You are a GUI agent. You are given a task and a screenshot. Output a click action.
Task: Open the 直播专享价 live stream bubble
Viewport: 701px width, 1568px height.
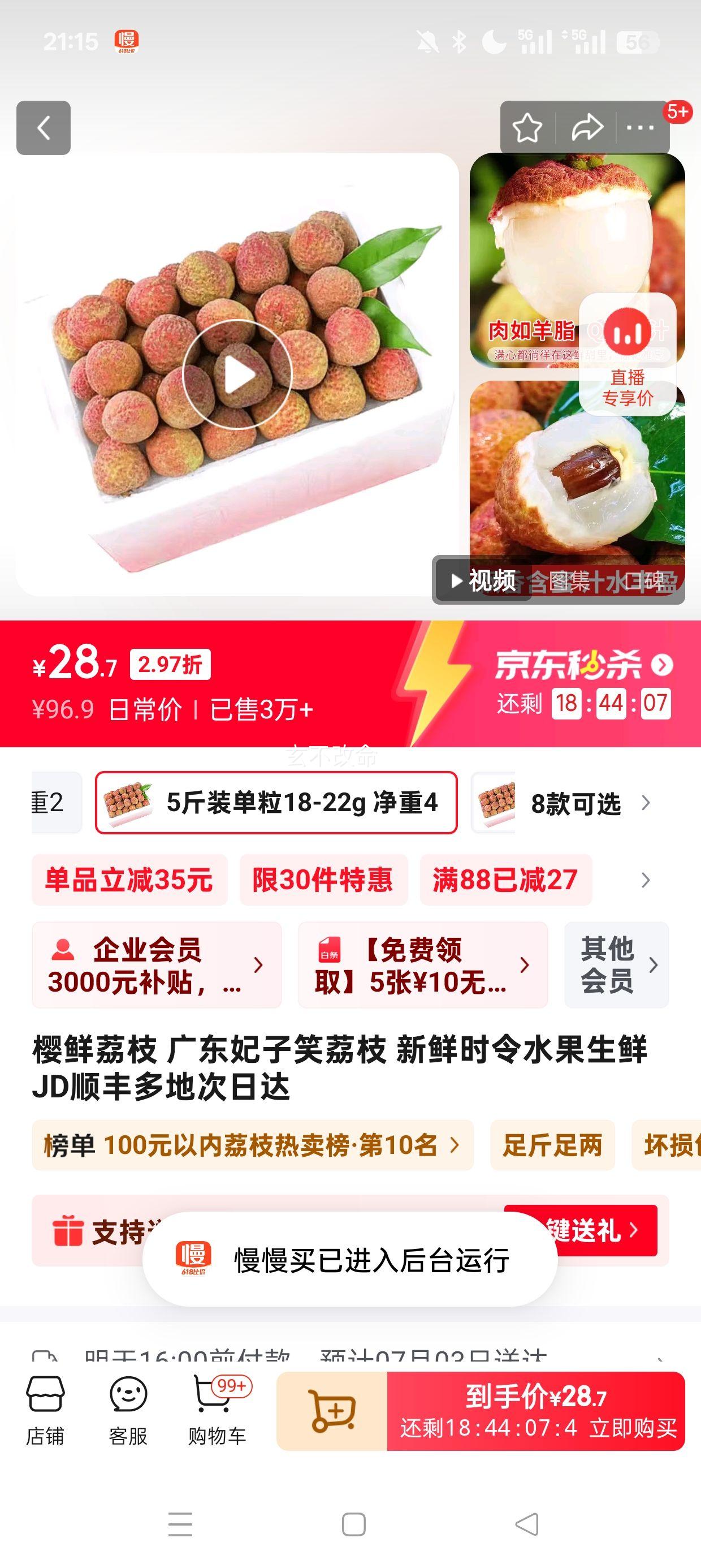tap(628, 354)
